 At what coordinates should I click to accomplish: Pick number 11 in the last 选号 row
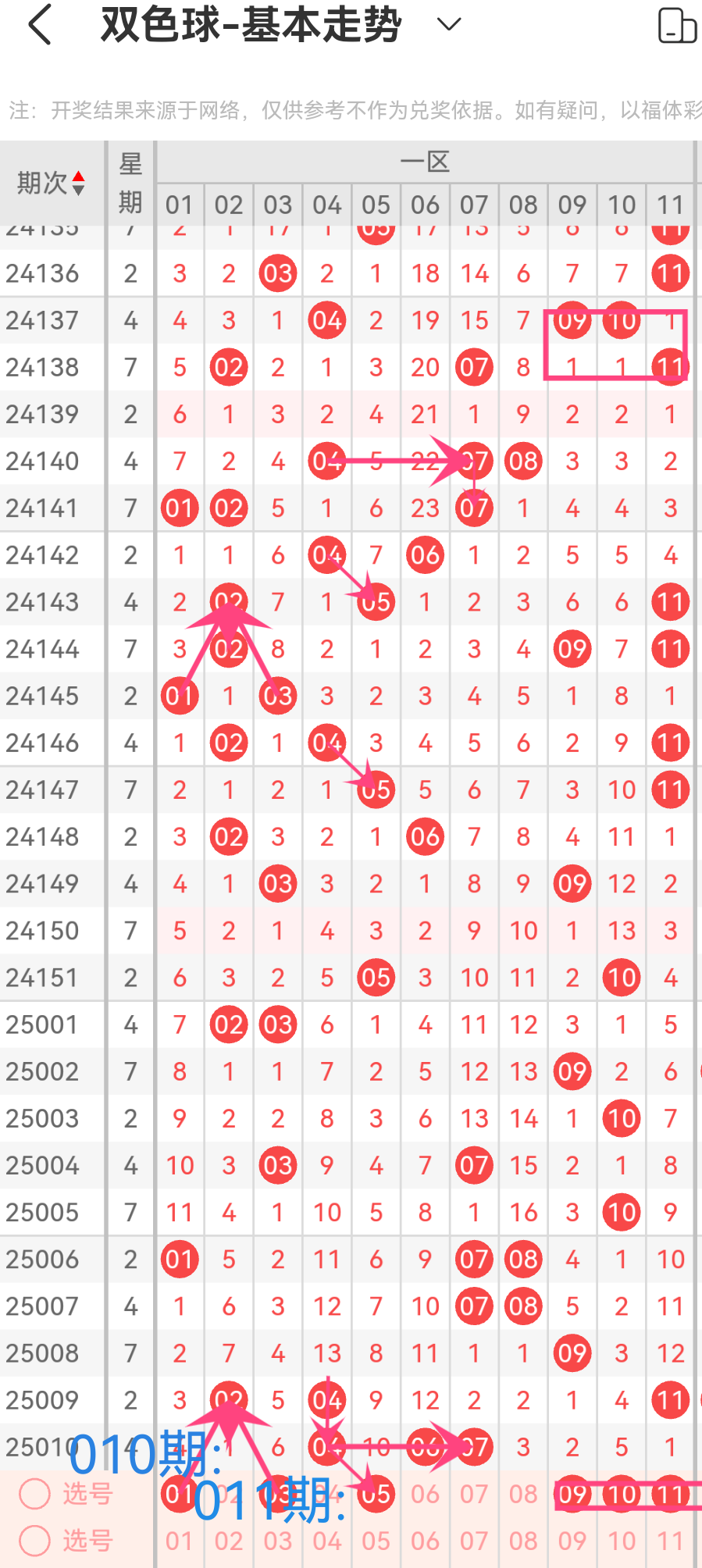(x=671, y=1541)
